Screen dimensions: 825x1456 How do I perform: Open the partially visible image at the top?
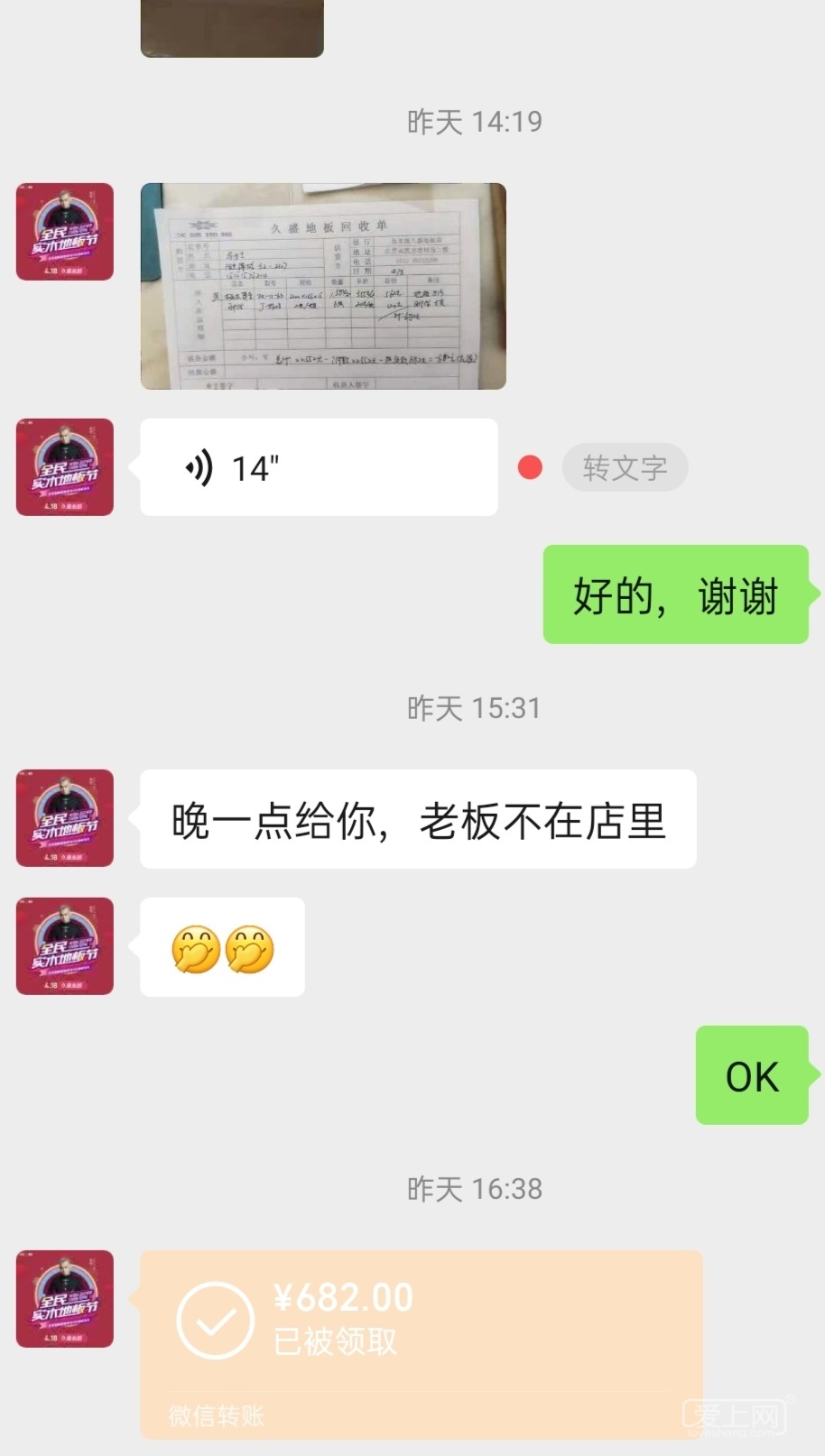232,27
